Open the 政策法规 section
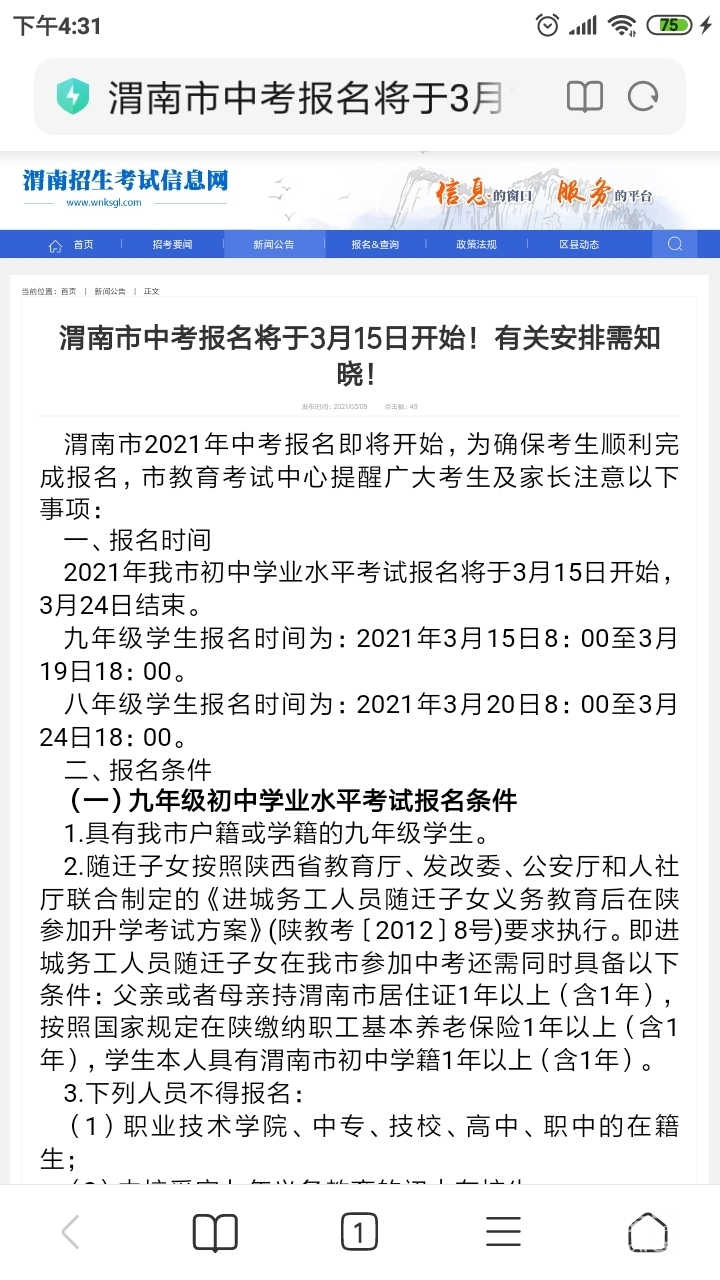Viewport: 720px width, 1280px height. click(x=477, y=244)
